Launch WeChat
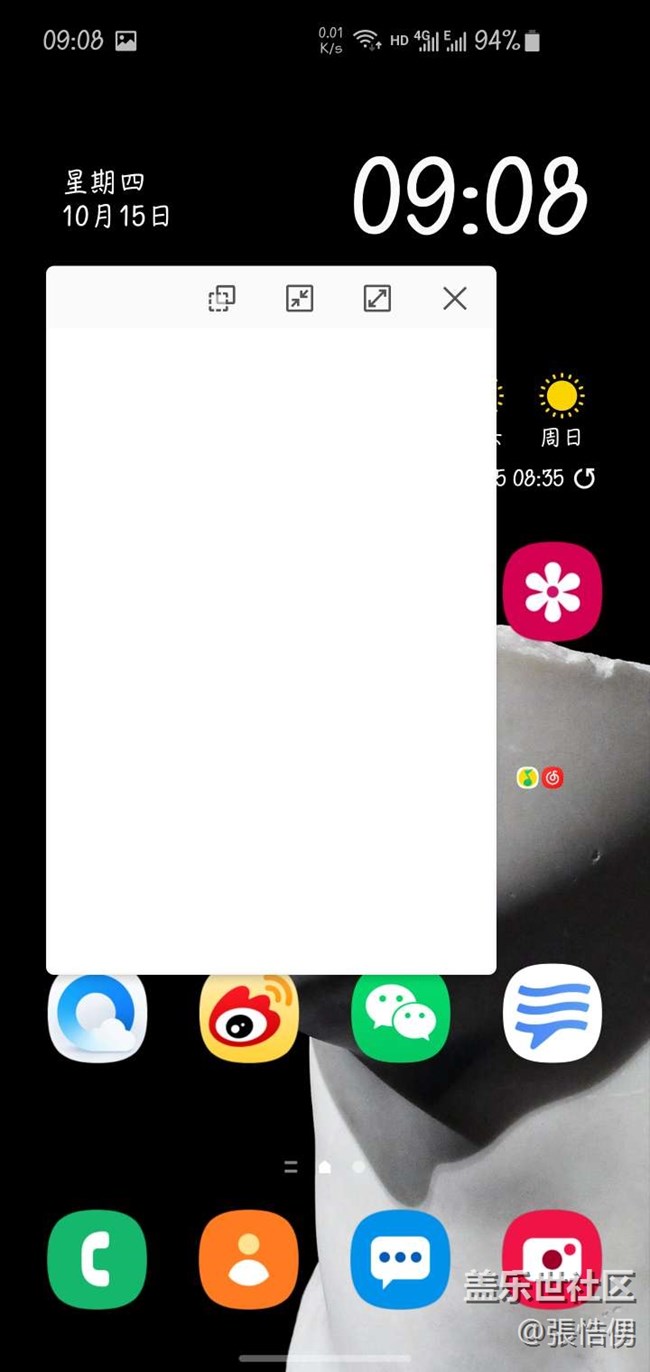Image resolution: width=650 pixels, height=1372 pixels. [x=400, y=1016]
